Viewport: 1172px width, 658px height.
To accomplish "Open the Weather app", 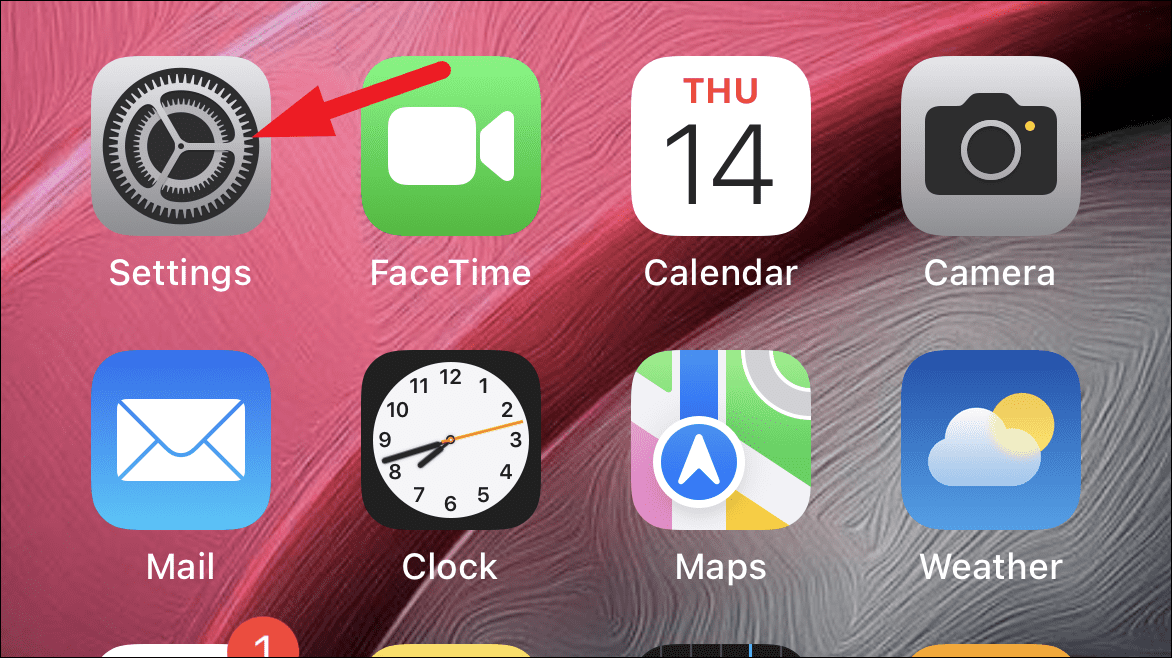I will [990, 440].
